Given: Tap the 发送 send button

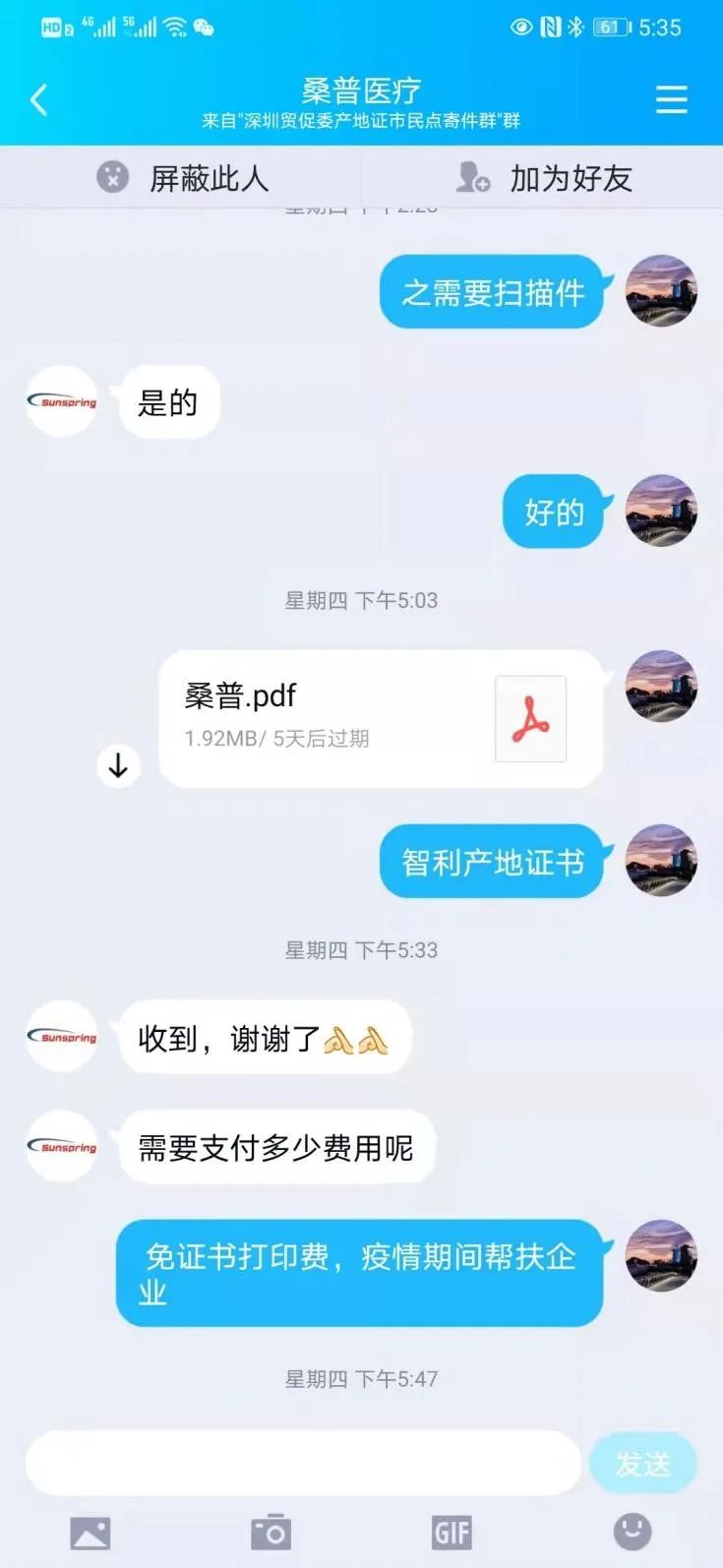Looking at the screenshot, I should (x=643, y=1464).
